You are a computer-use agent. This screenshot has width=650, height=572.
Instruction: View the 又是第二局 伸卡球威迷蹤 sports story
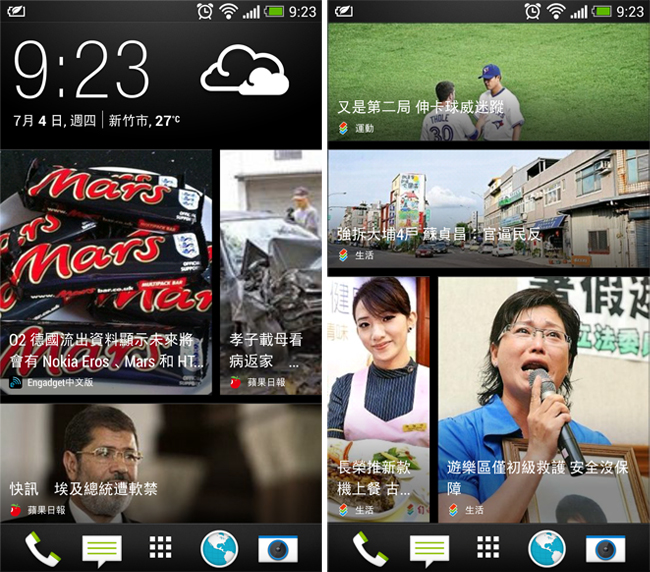pyautogui.click(x=488, y=82)
